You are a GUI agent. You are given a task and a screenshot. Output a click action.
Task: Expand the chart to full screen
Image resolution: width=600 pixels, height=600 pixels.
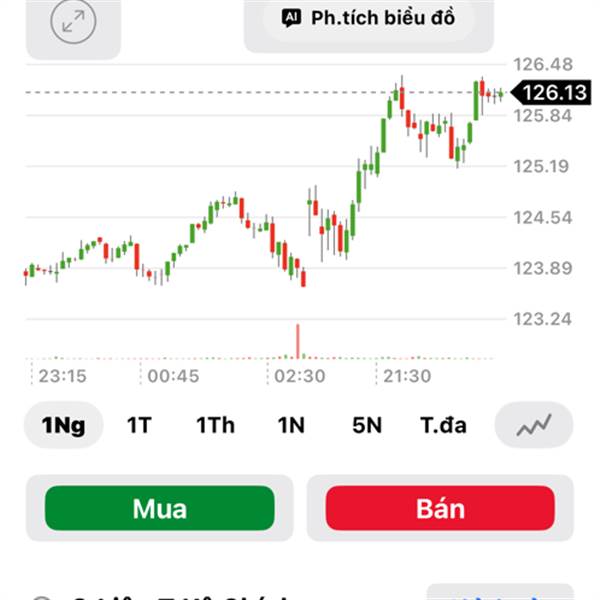pos(73,22)
